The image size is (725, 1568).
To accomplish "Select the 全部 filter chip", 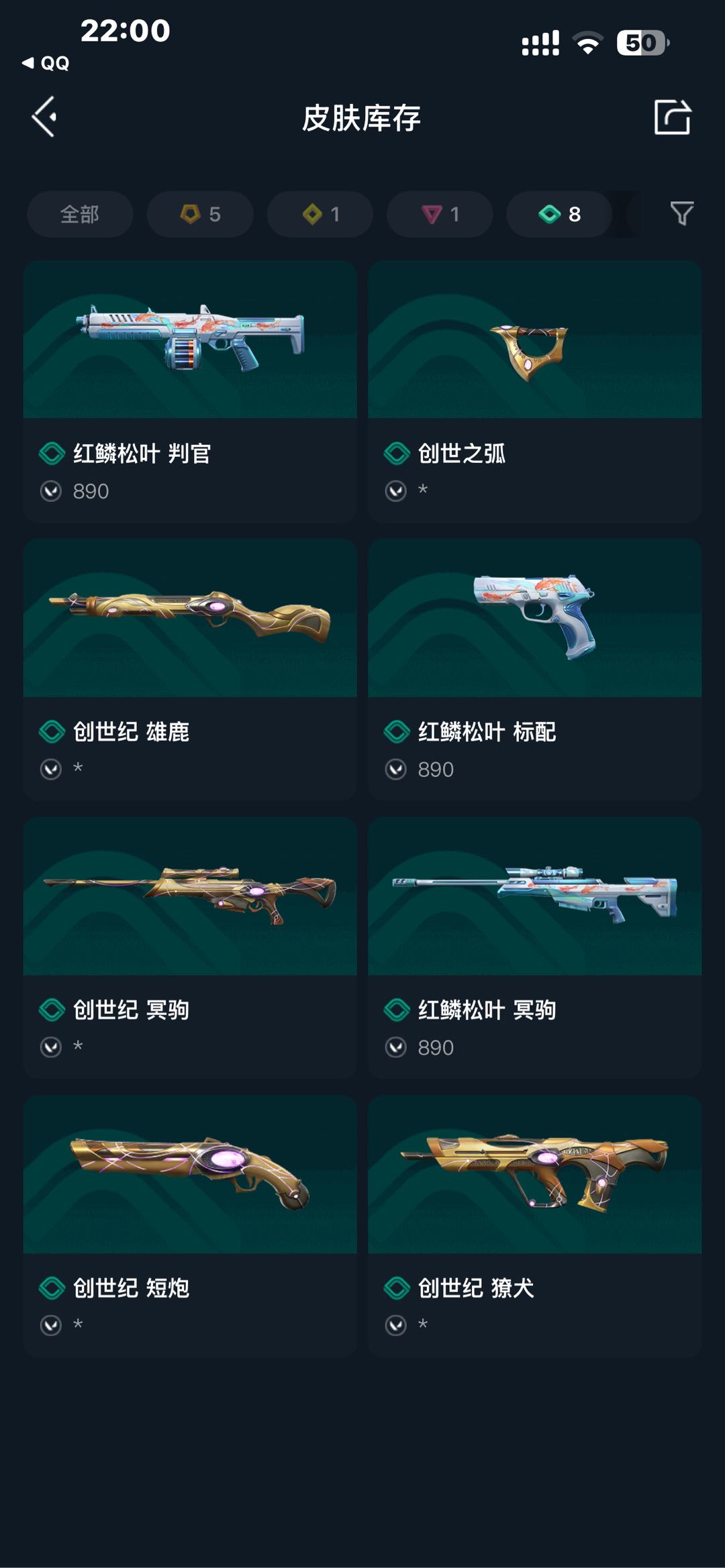I will click(80, 214).
